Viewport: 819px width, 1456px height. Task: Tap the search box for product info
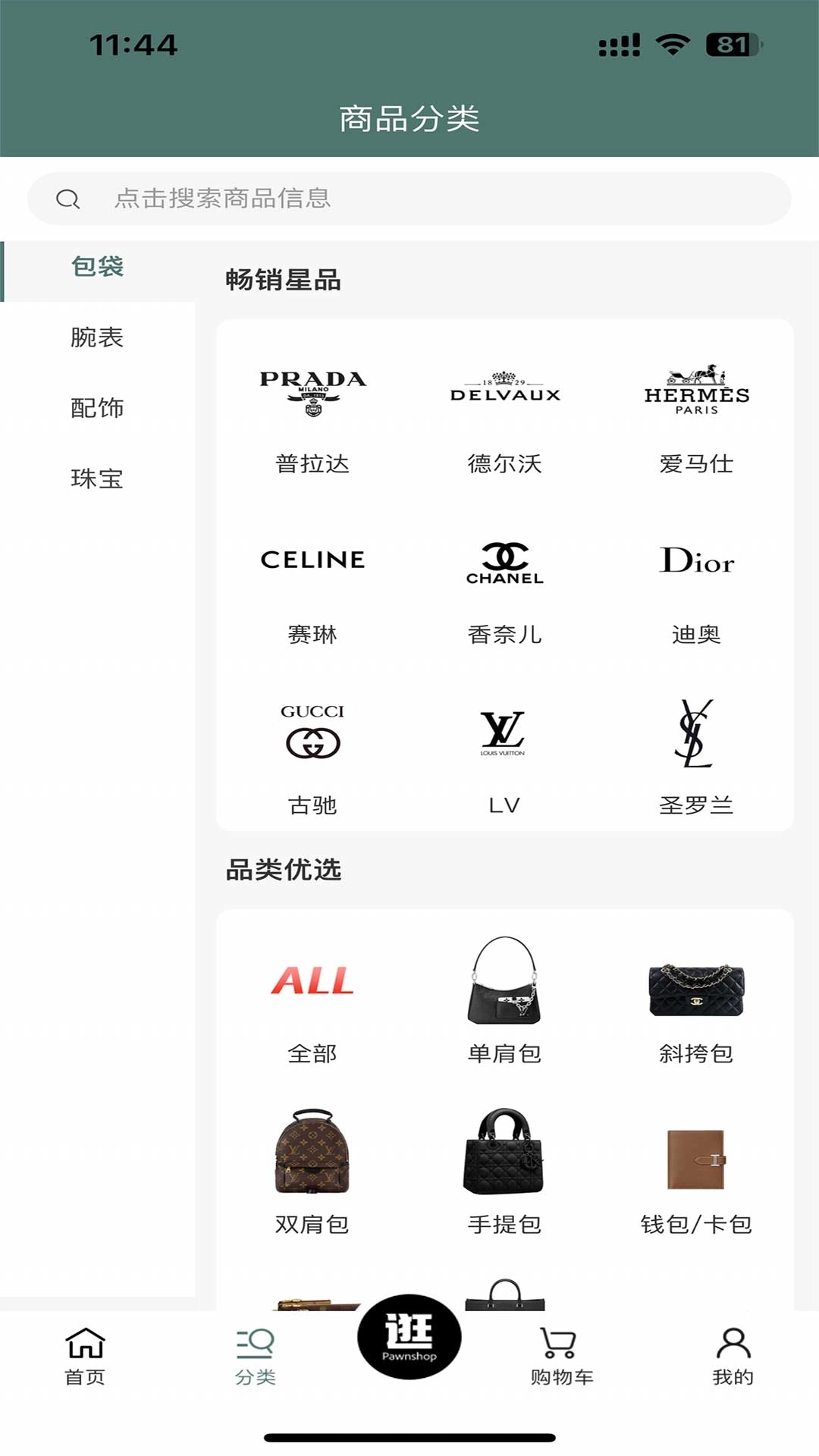[x=409, y=199]
